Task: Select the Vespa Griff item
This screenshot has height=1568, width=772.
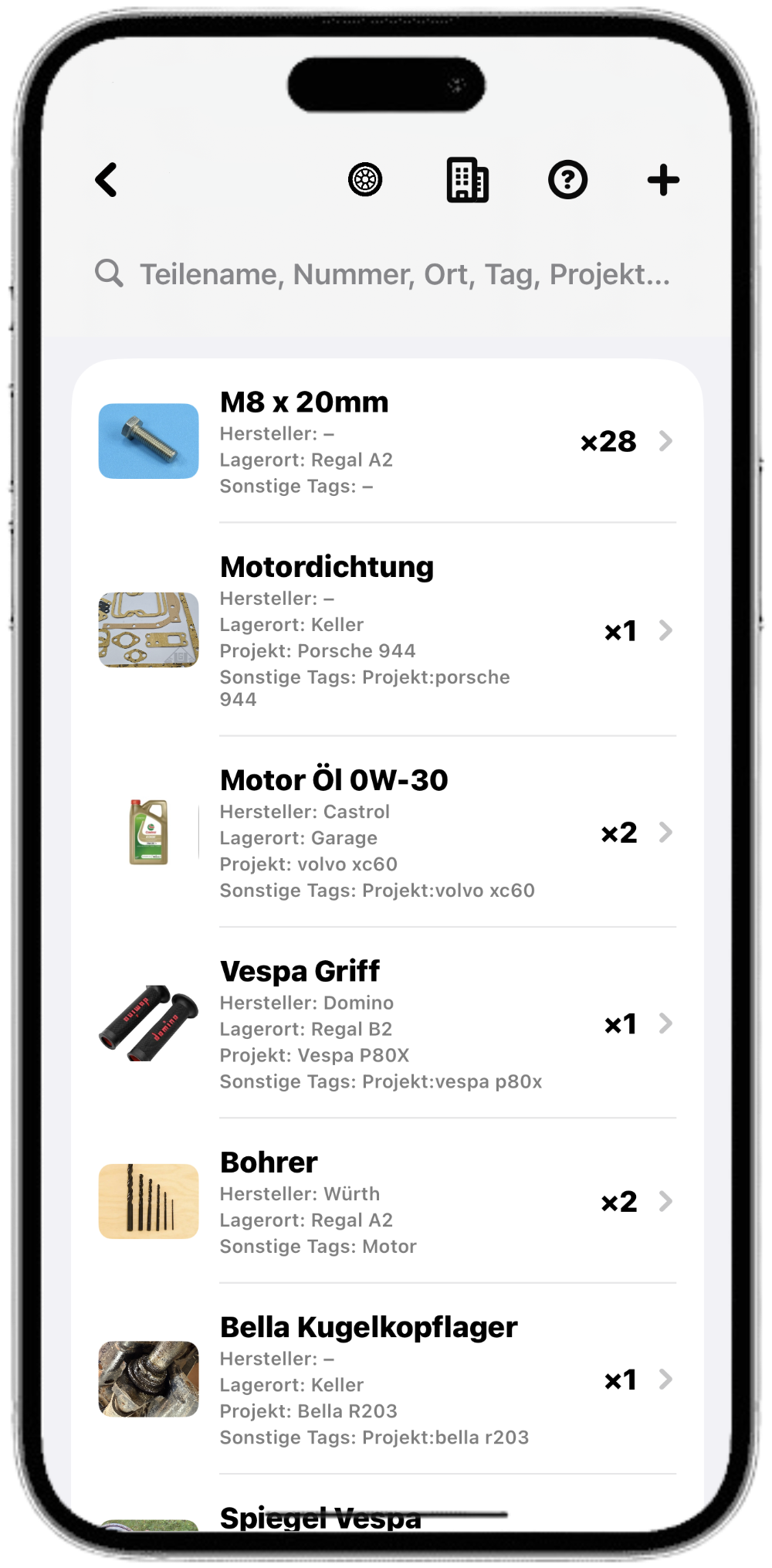Action: [386, 1024]
